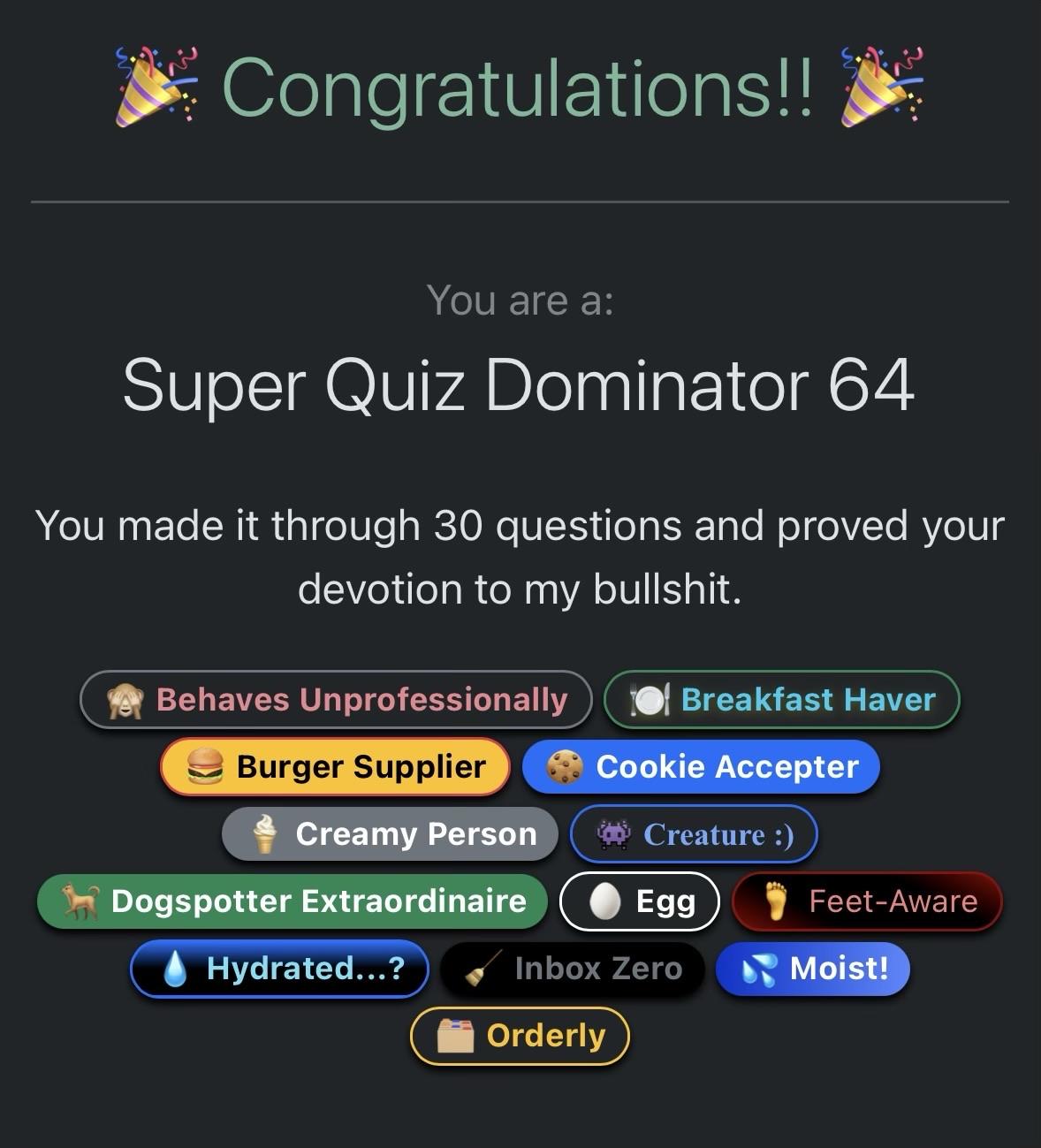This screenshot has height=1148, width=1041.
Task: Open the Breakfast Haver badge
Action: click(x=781, y=699)
